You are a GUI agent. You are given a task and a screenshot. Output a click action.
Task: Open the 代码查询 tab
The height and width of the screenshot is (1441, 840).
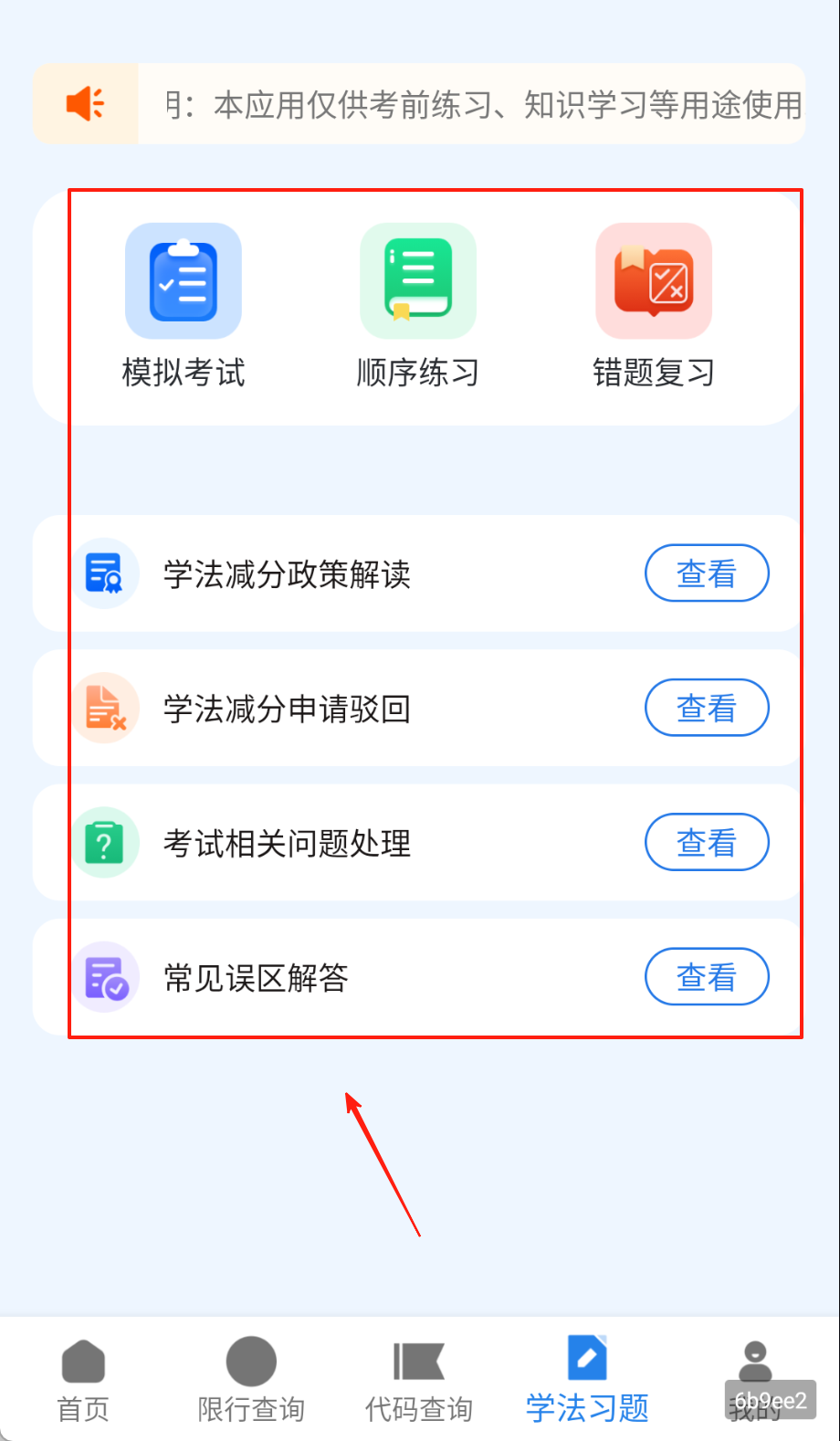click(x=419, y=1380)
